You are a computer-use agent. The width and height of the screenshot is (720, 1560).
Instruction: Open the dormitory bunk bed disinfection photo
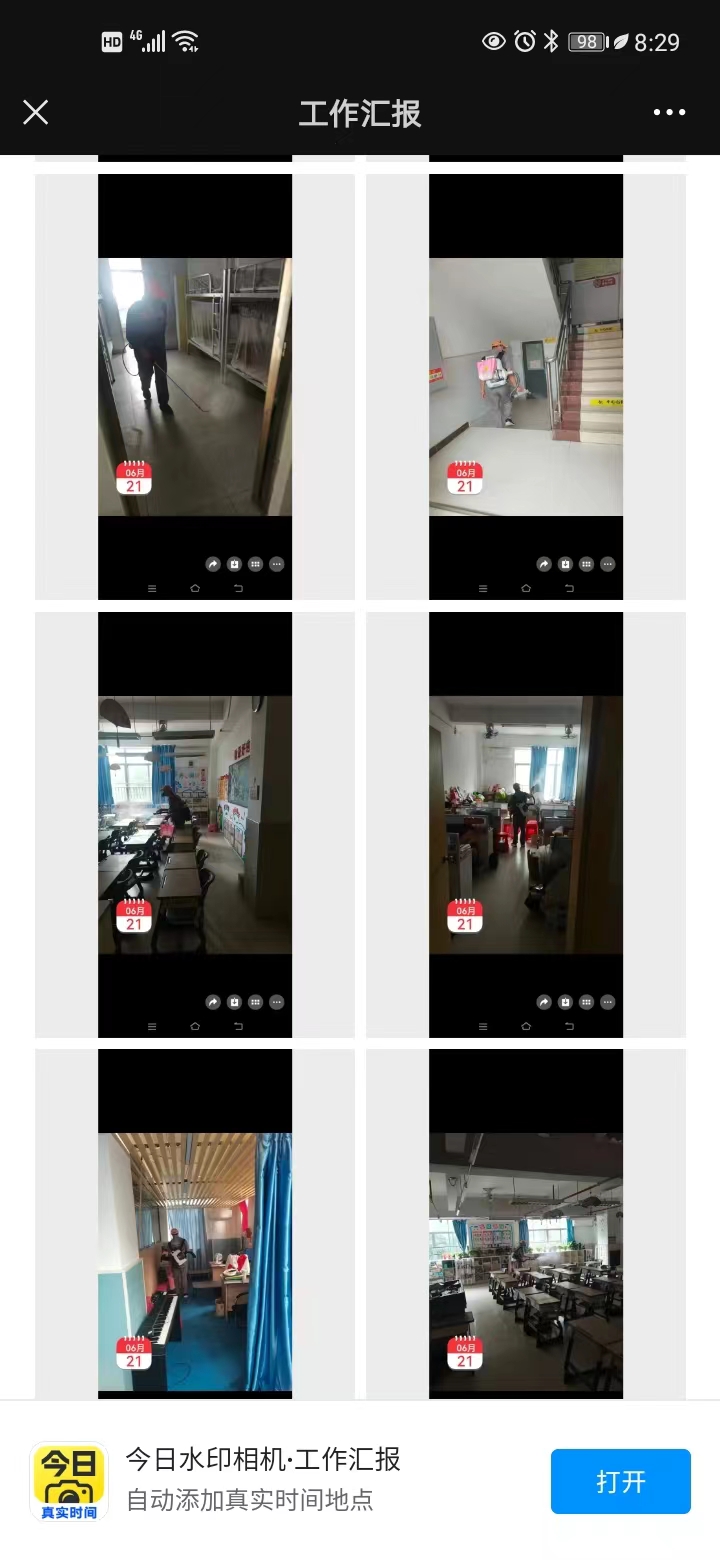click(x=195, y=387)
